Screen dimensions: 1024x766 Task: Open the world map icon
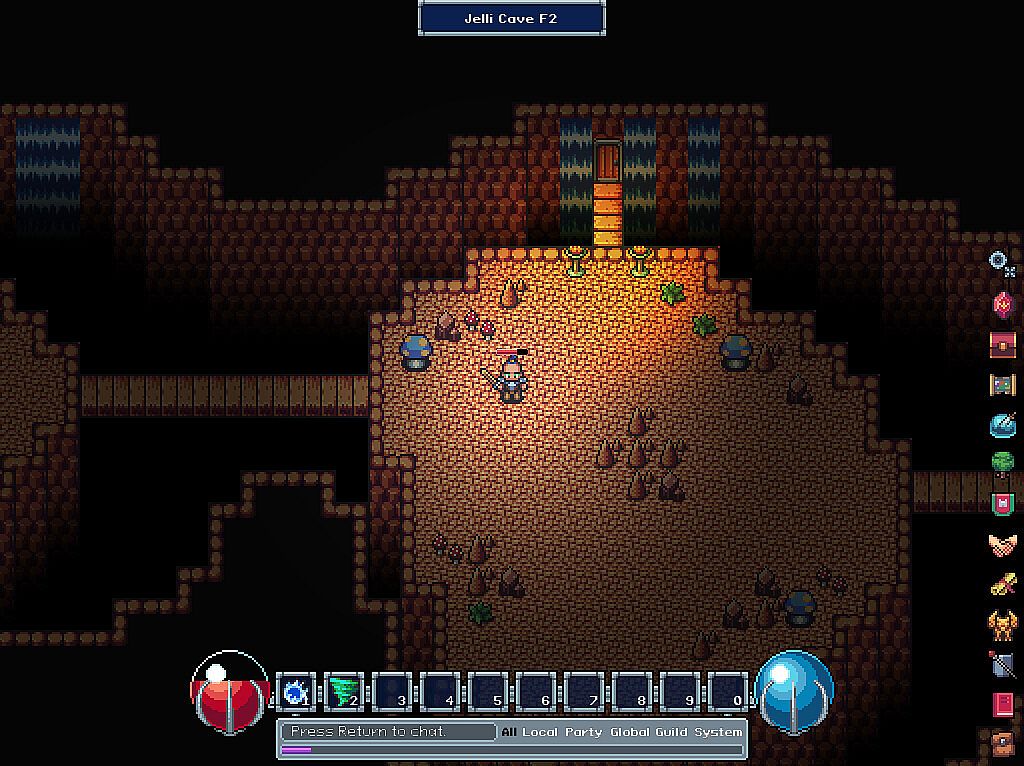click(x=1002, y=384)
